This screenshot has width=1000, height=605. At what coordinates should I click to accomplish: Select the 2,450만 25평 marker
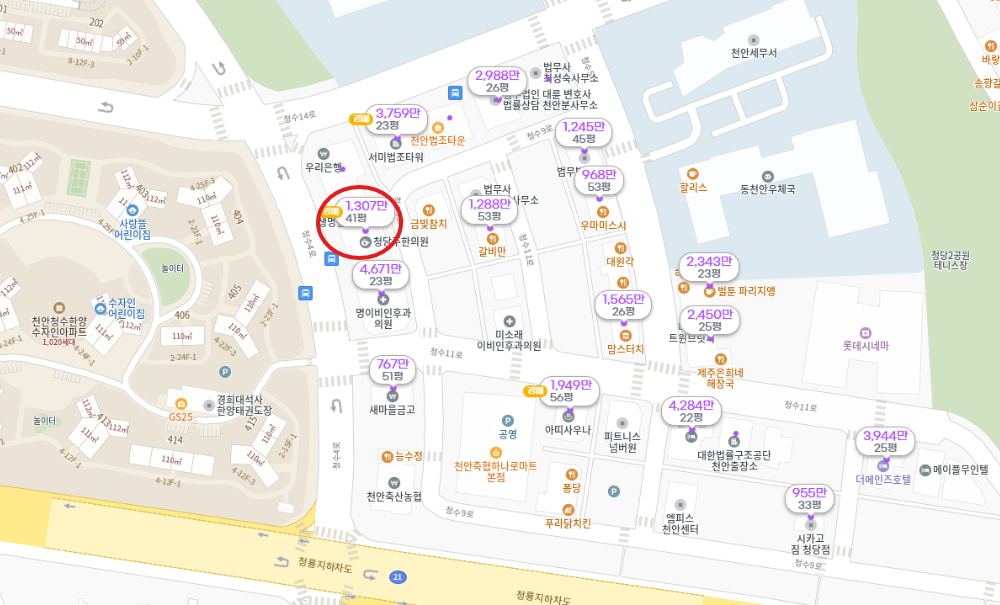pos(709,320)
